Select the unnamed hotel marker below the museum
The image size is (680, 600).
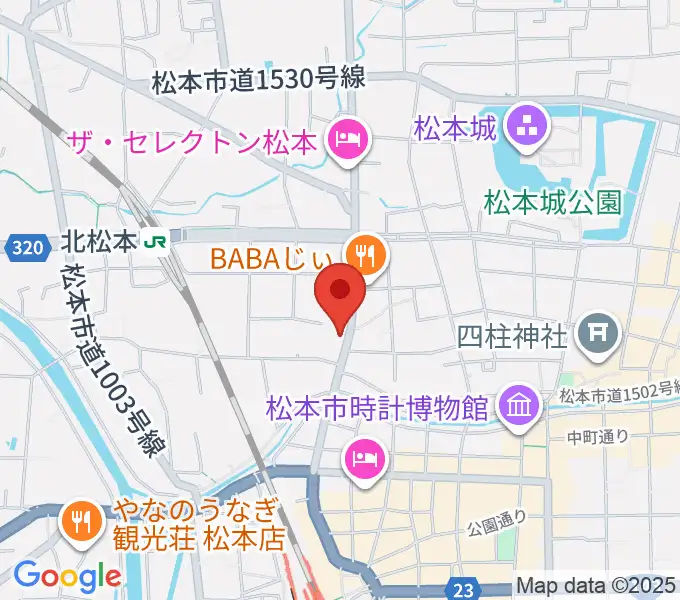point(361,459)
